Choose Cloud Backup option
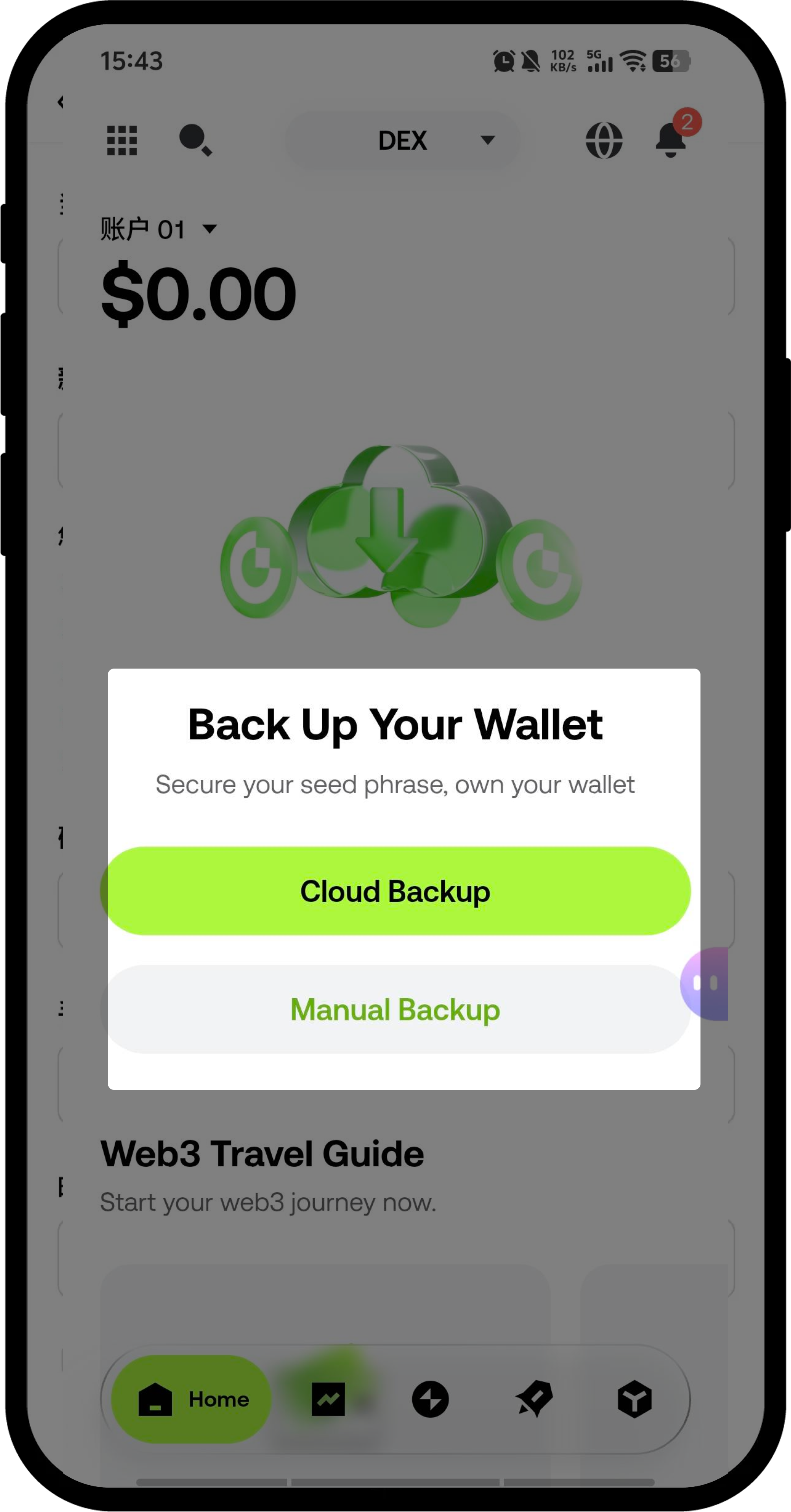The height and width of the screenshot is (1512, 791). [x=395, y=891]
